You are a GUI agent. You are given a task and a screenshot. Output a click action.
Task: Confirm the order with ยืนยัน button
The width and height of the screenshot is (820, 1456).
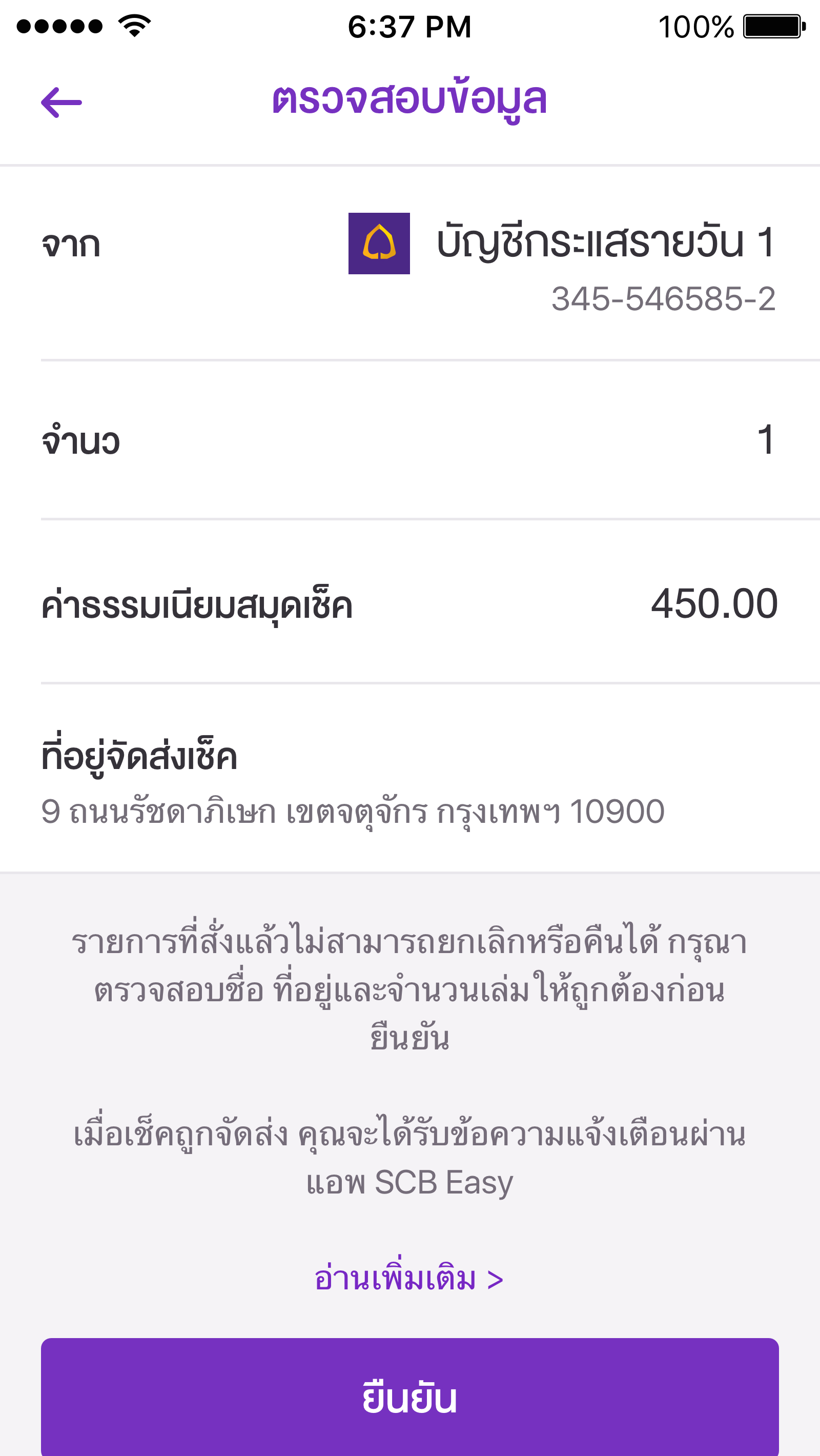[x=409, y=1397]
